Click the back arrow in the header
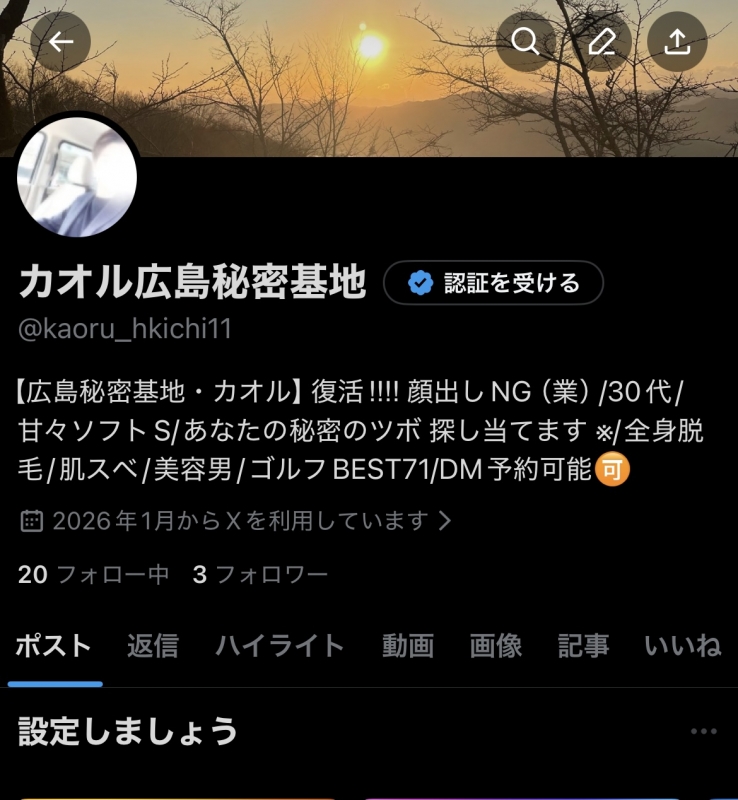Viewport: 738px width, 800px height. coord(62,42)
